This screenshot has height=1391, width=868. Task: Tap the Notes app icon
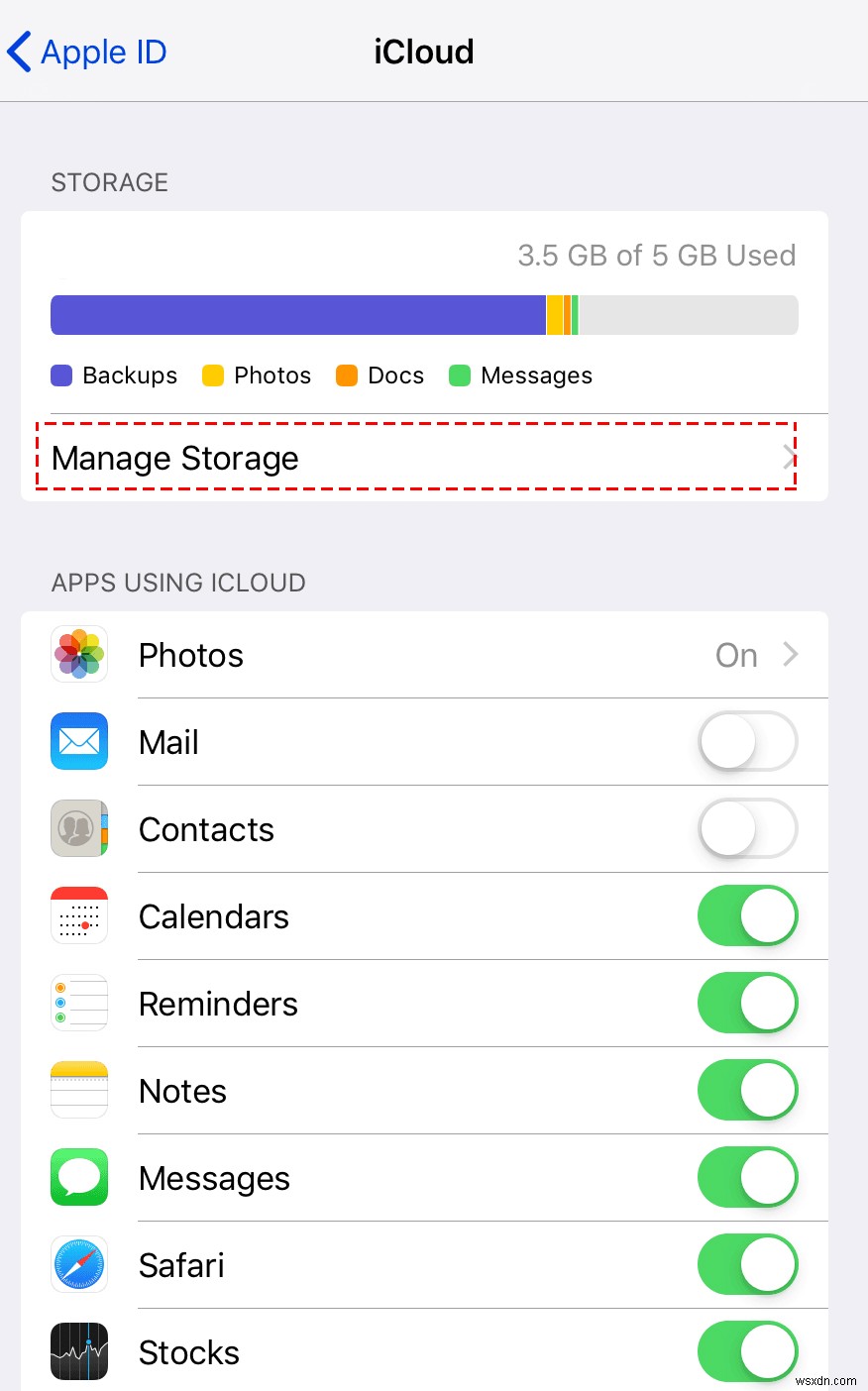coord(79,1090)
